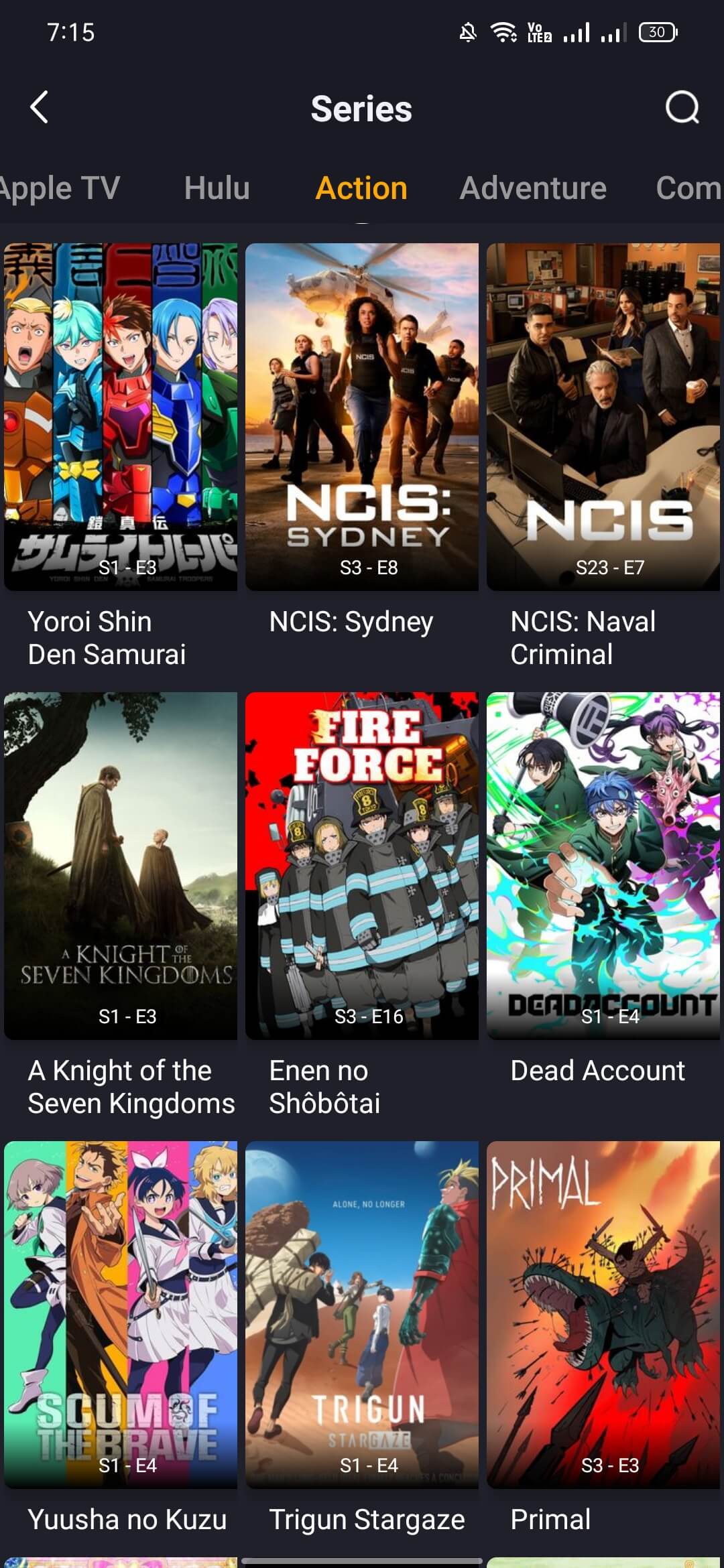Open the search icon in the Series header
The height and width of the screenshot is (1568, 724).
point(682,107)
